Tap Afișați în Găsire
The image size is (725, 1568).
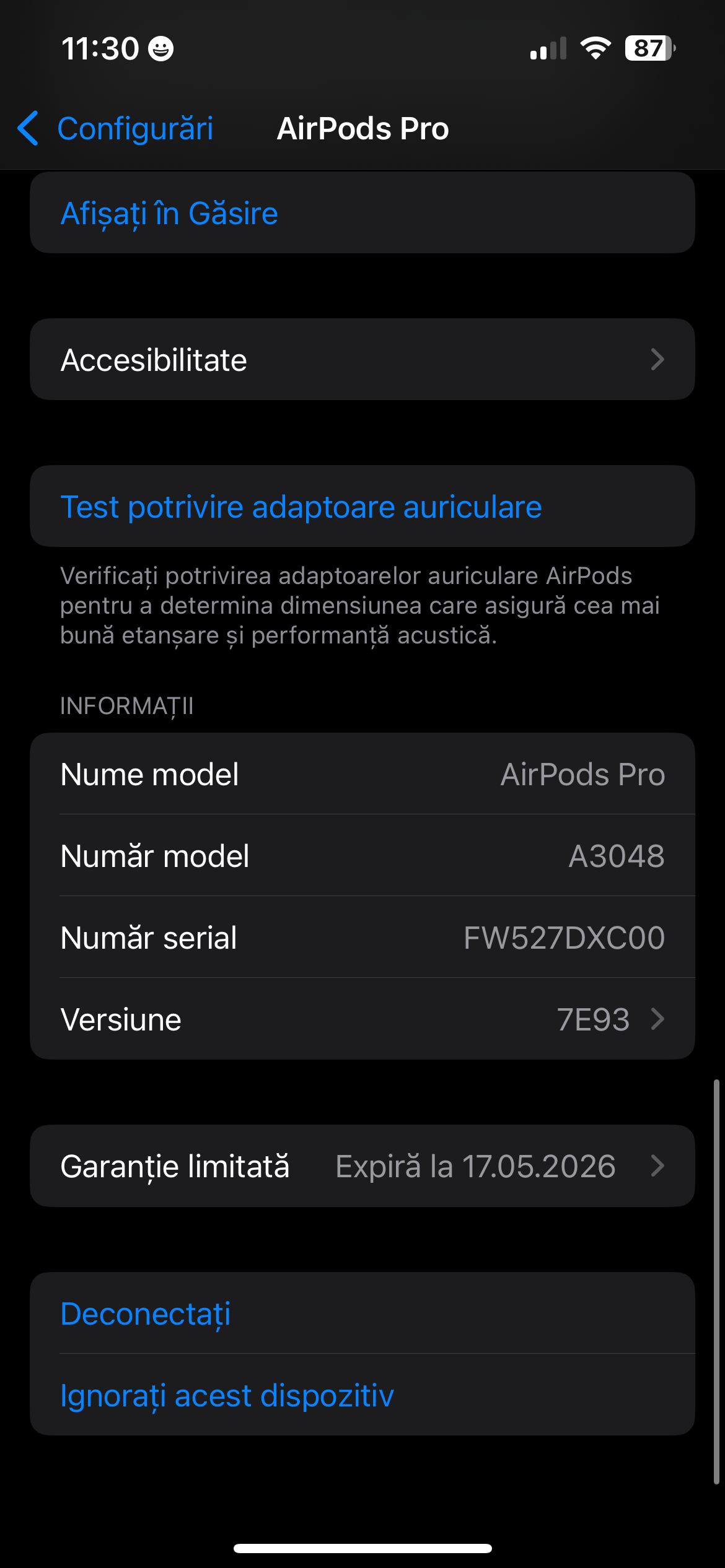[169, 212]
